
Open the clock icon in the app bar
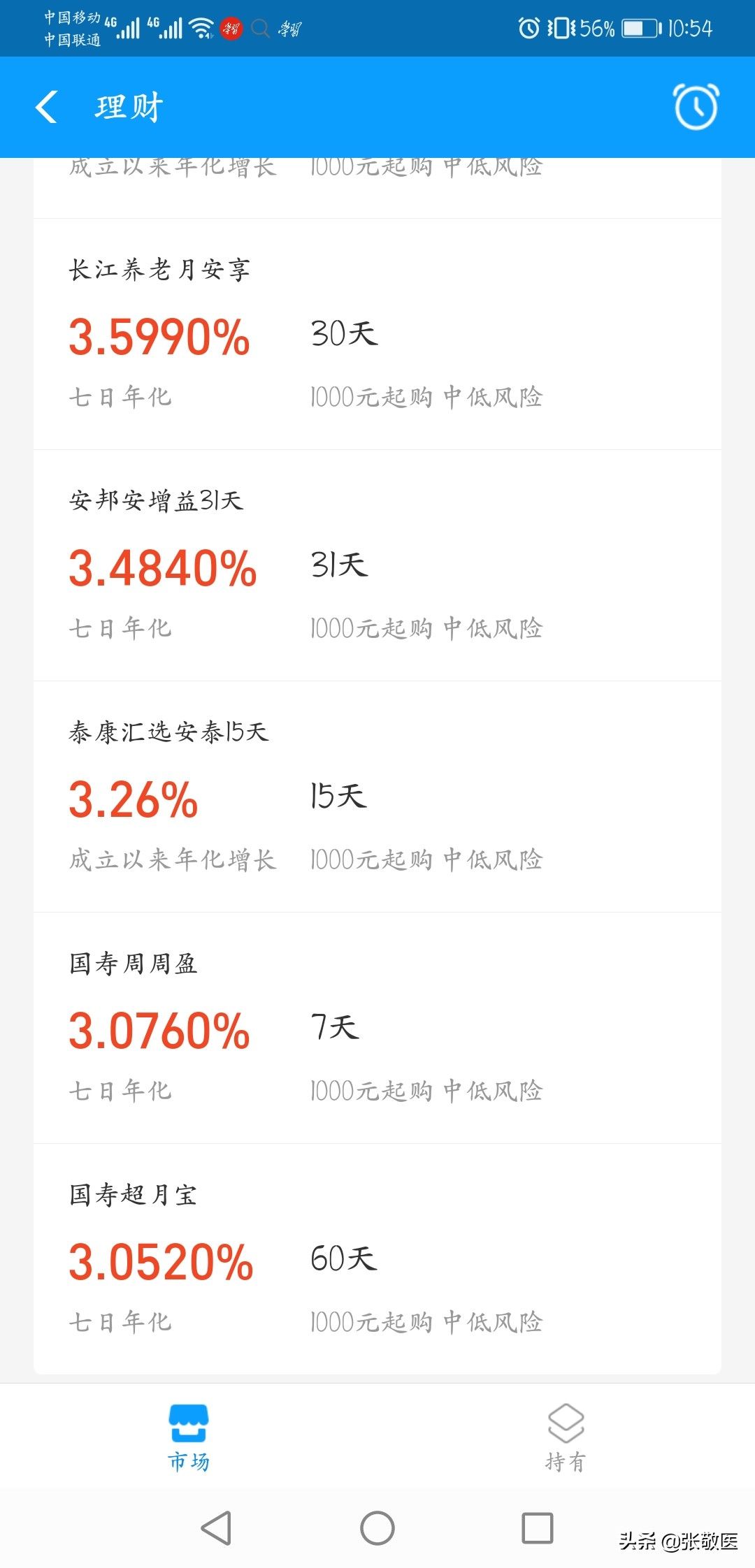[x=696, y=107]
